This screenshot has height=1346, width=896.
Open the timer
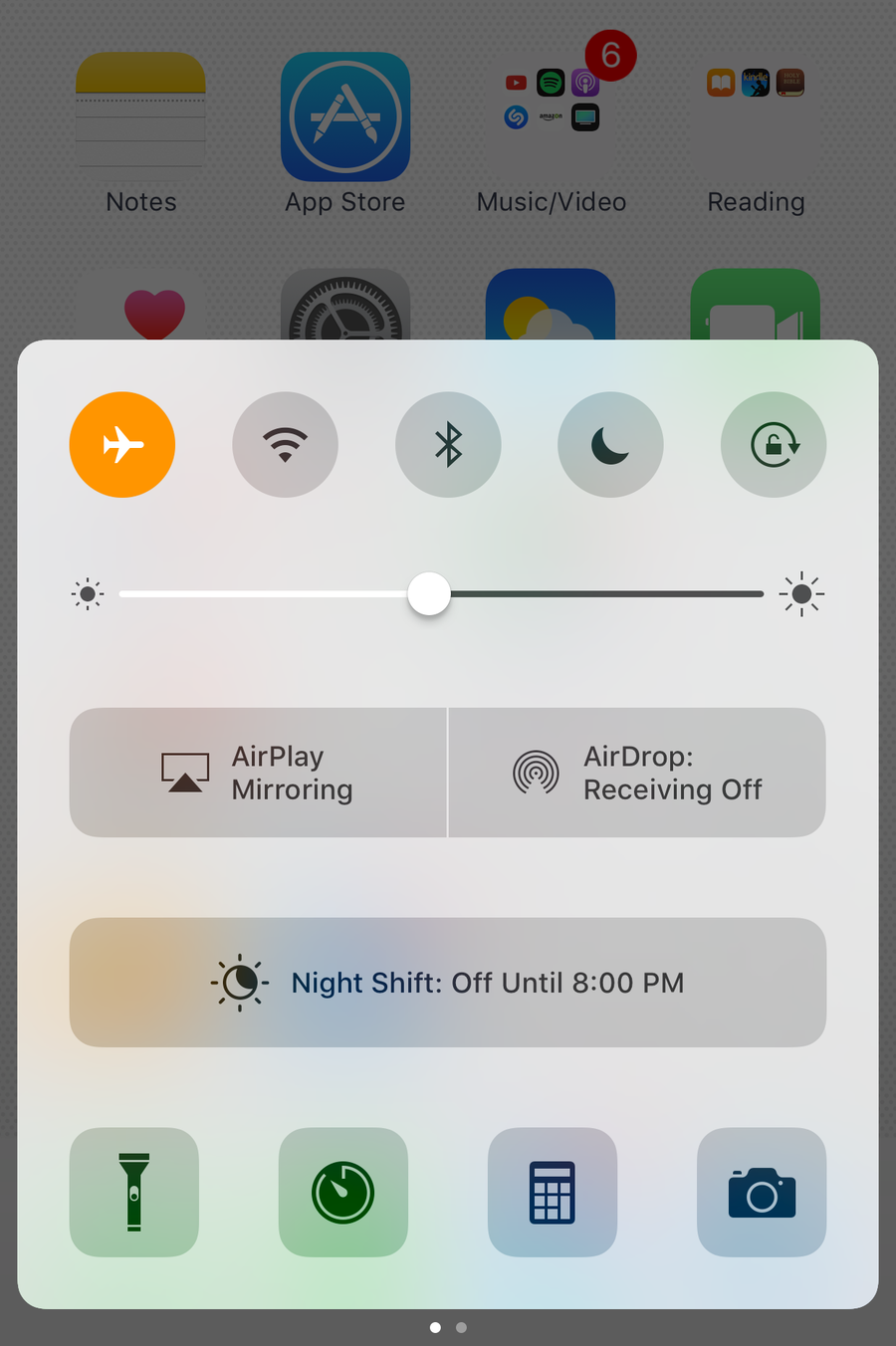343,1192
